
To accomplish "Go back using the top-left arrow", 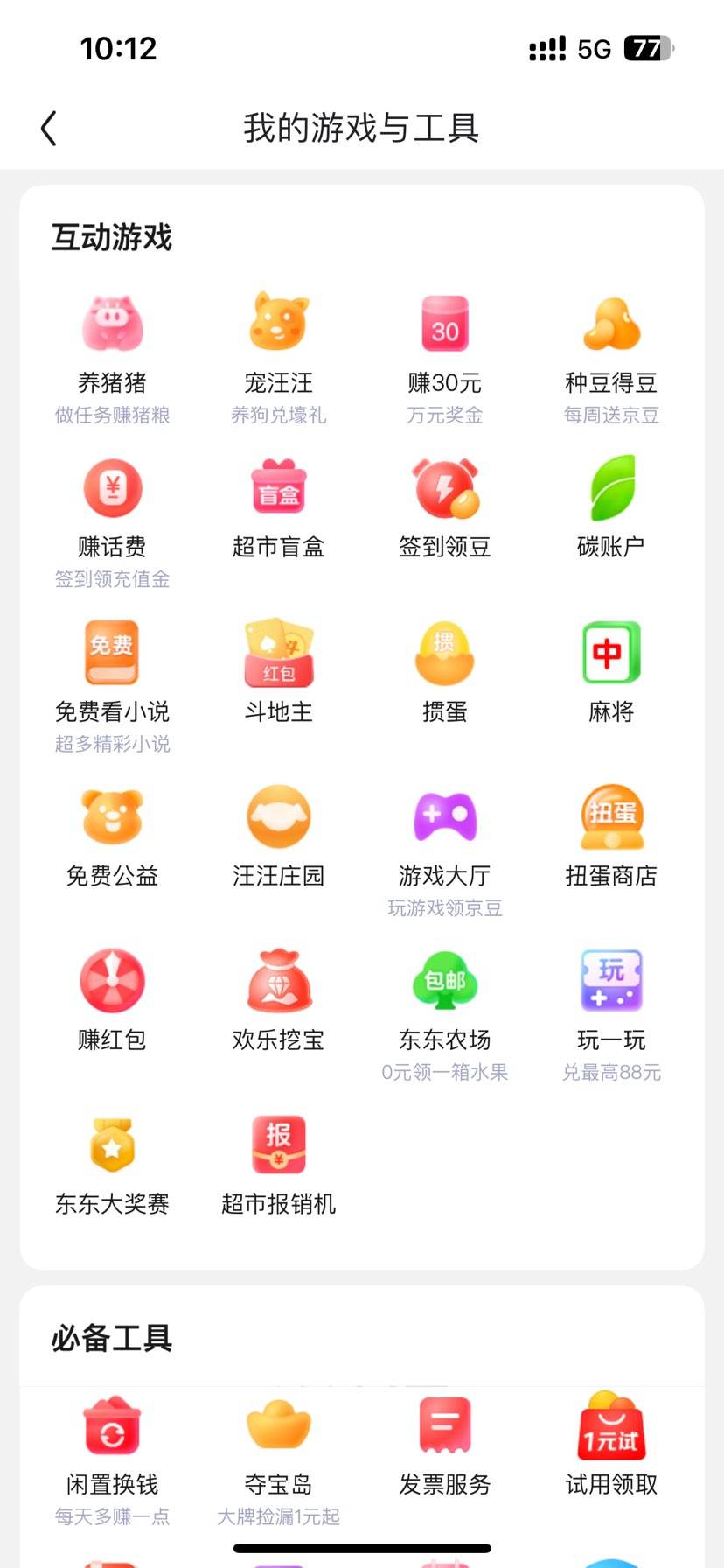I will tap(49, 129).
